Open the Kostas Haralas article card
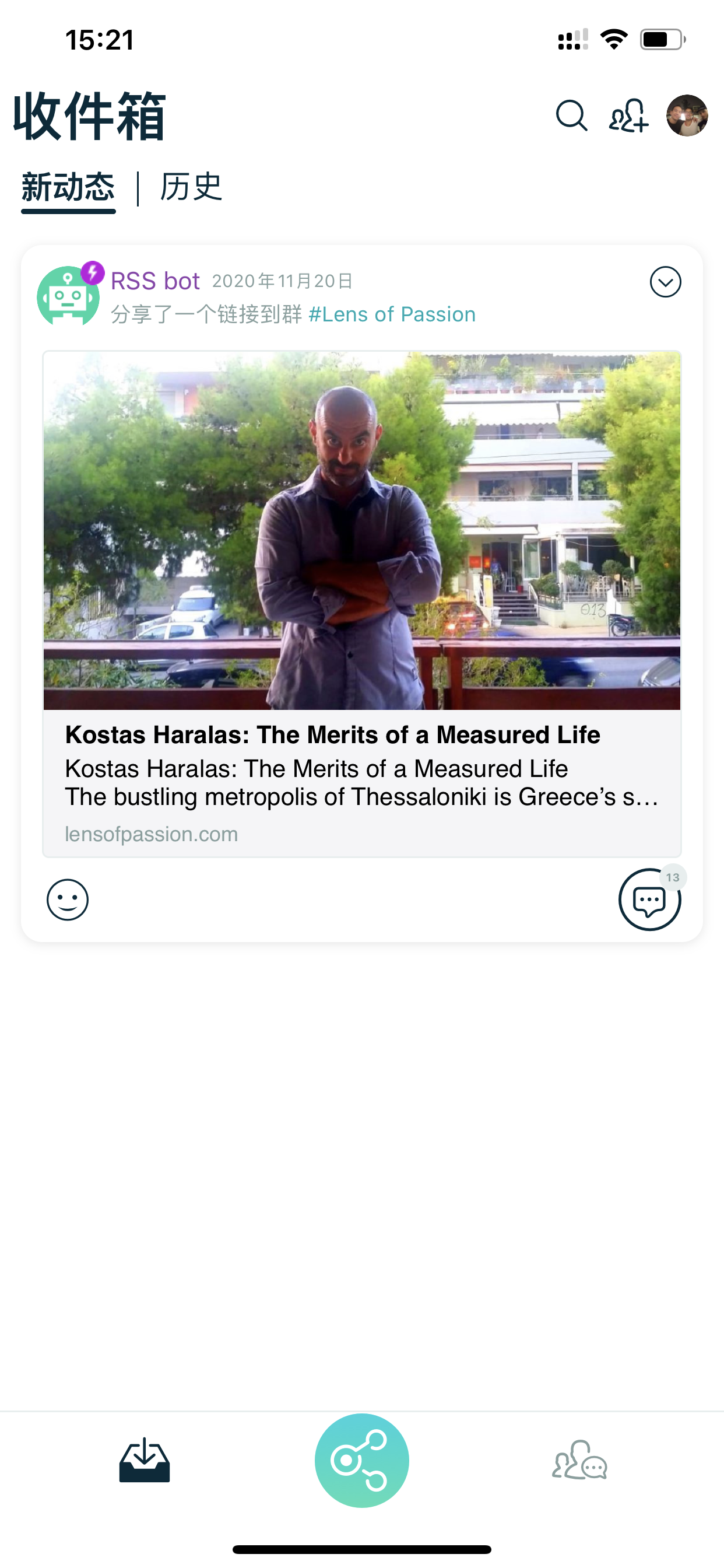Image resolution: width=724 pixels, height=1568 pixels. point(362,603)
